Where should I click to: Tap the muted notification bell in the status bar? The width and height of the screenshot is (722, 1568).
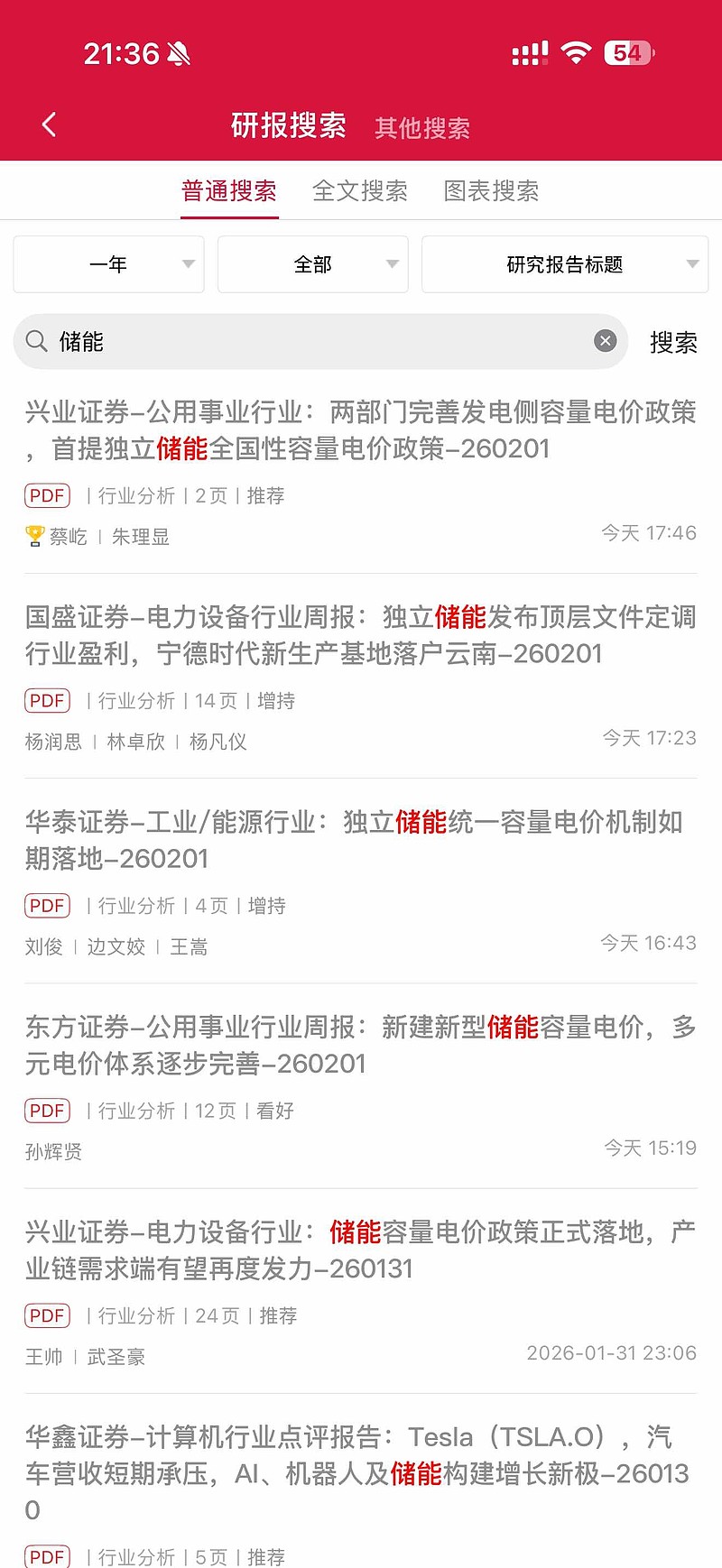[x=177, y=53]
